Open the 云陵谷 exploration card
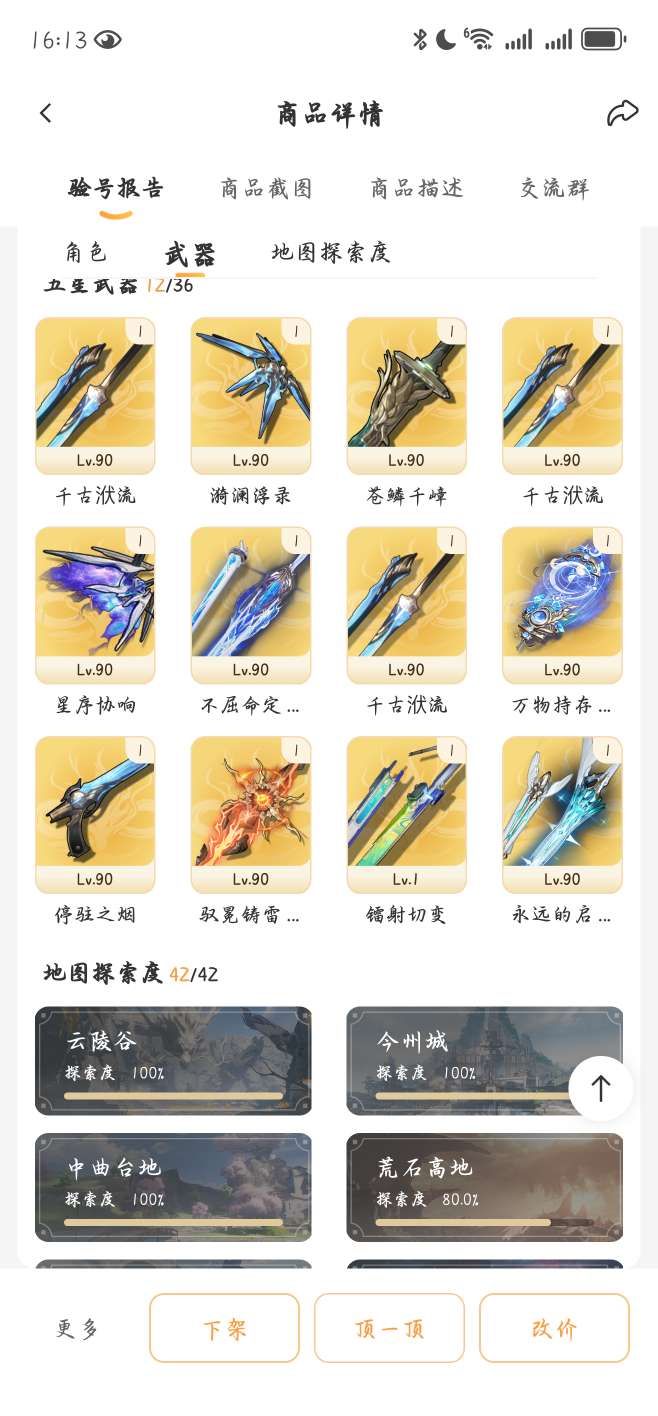Viewport: 658px width, 1416px height. [x=173, y=1061]
